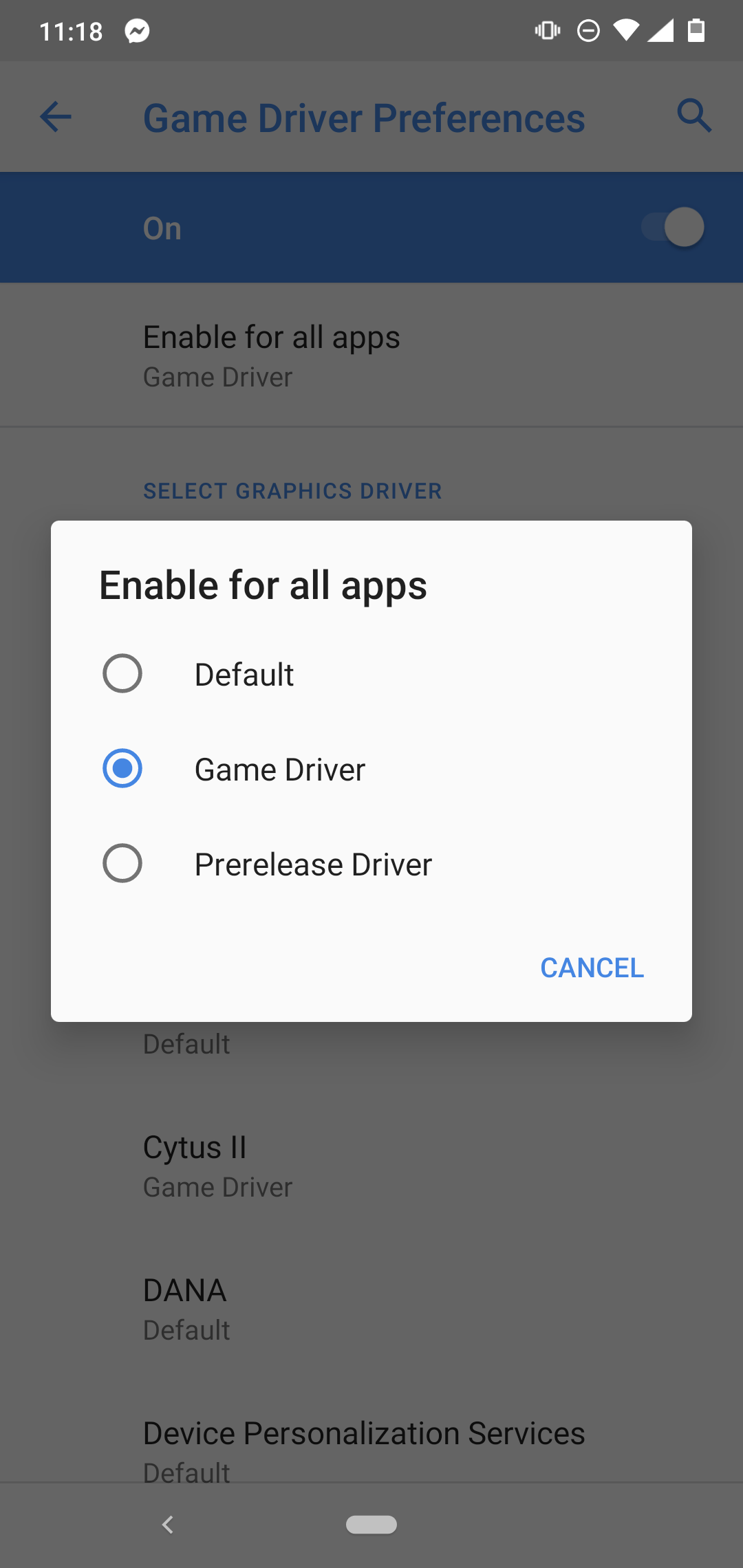The image size is (743, 1568).
Task: Choose Game Driver option
Action: point(122,768)
